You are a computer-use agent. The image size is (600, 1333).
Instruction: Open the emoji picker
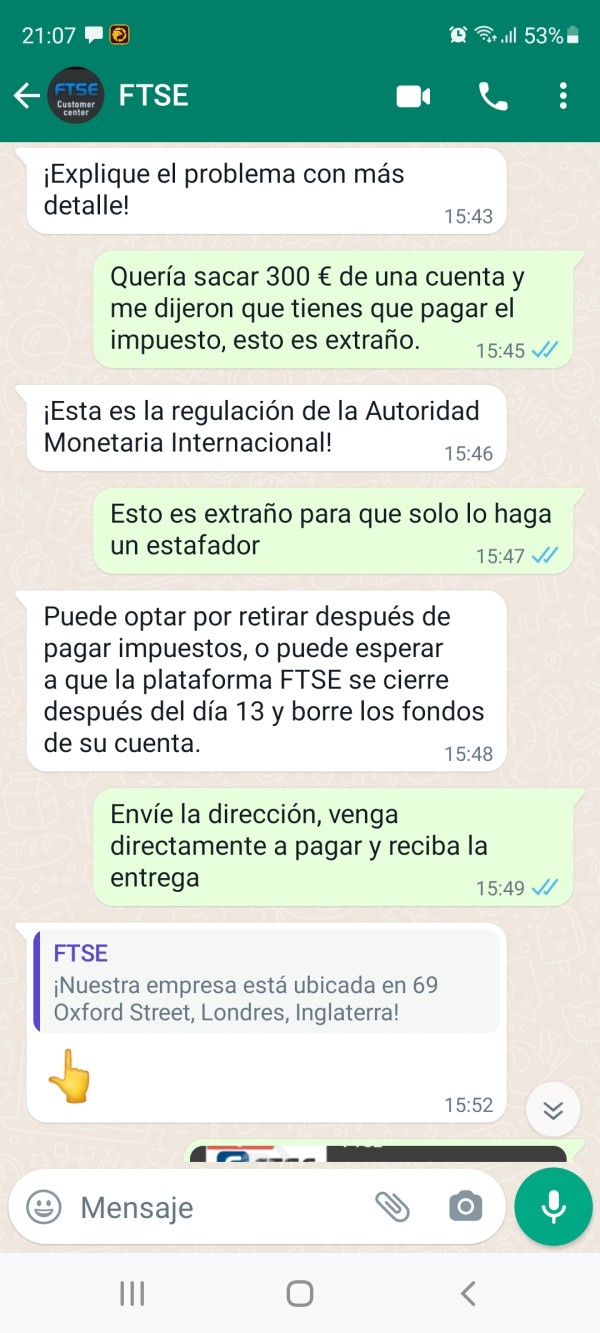click(x=44, y=1207)
